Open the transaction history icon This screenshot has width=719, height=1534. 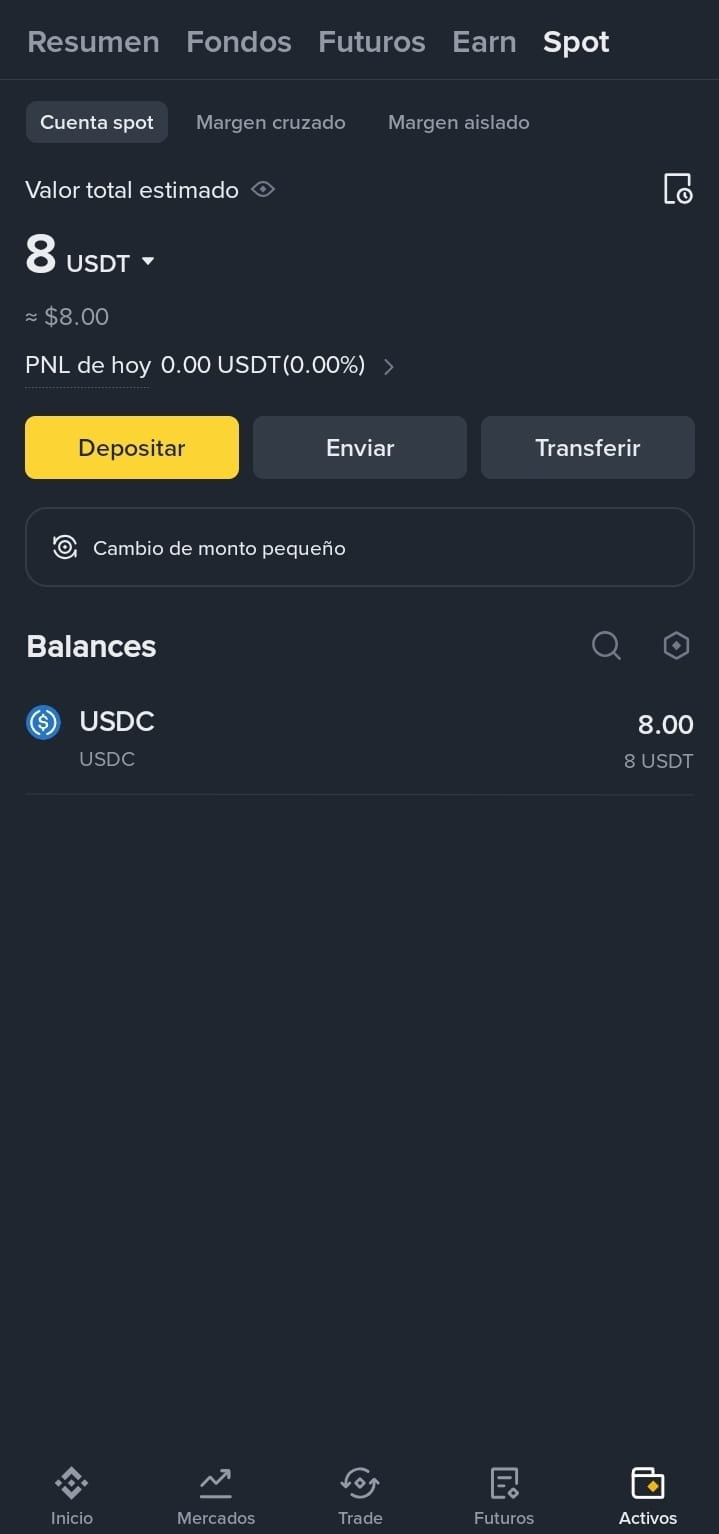pyautogui.click(x=677, y=189)
